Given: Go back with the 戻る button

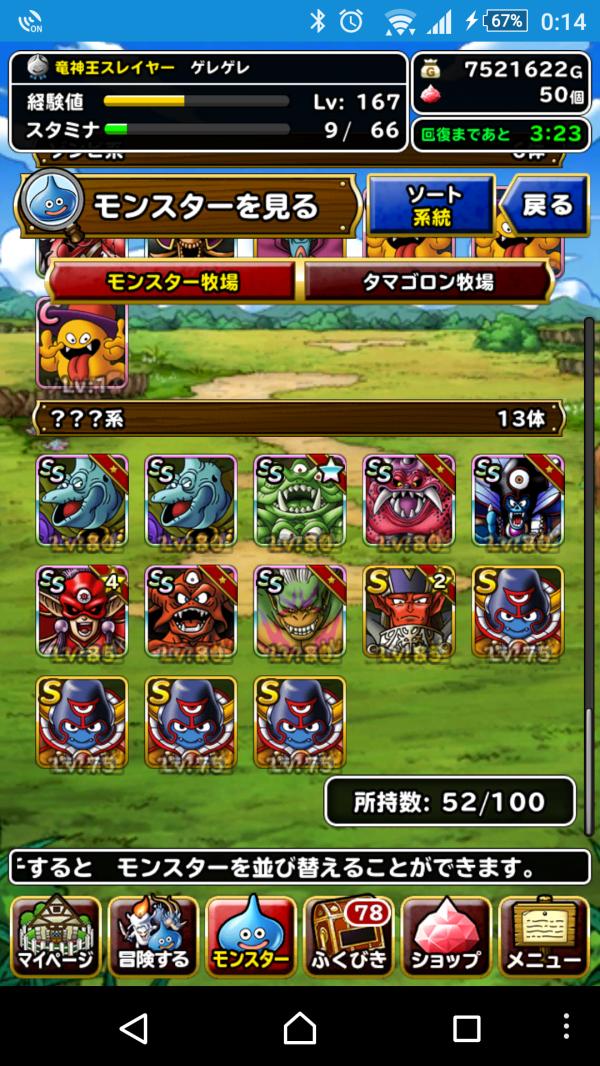Looking at the screenshot, I should (x=547, y=206).
